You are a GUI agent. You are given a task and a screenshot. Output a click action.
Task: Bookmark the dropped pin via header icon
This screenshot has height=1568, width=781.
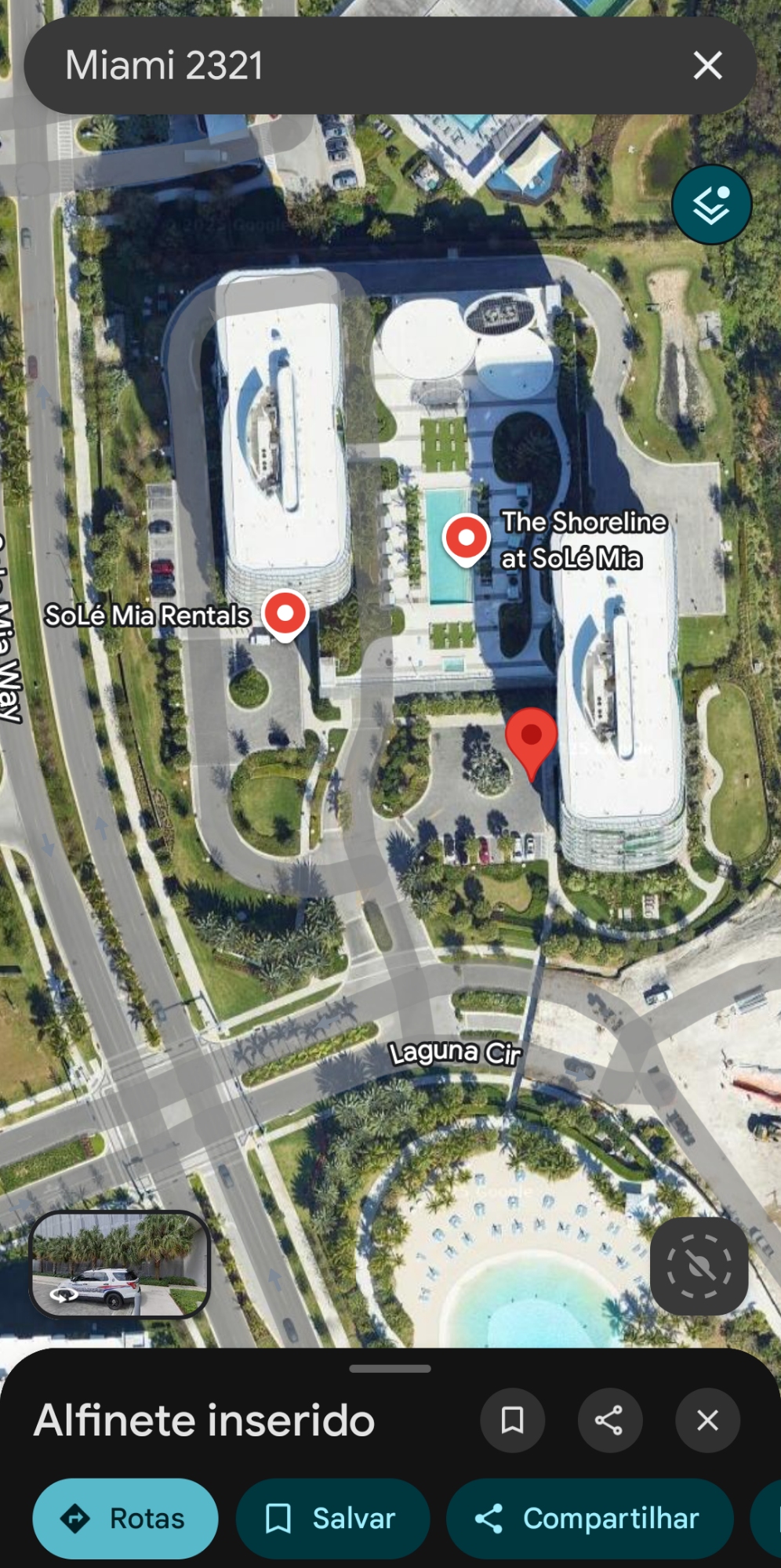[512, 1420]
